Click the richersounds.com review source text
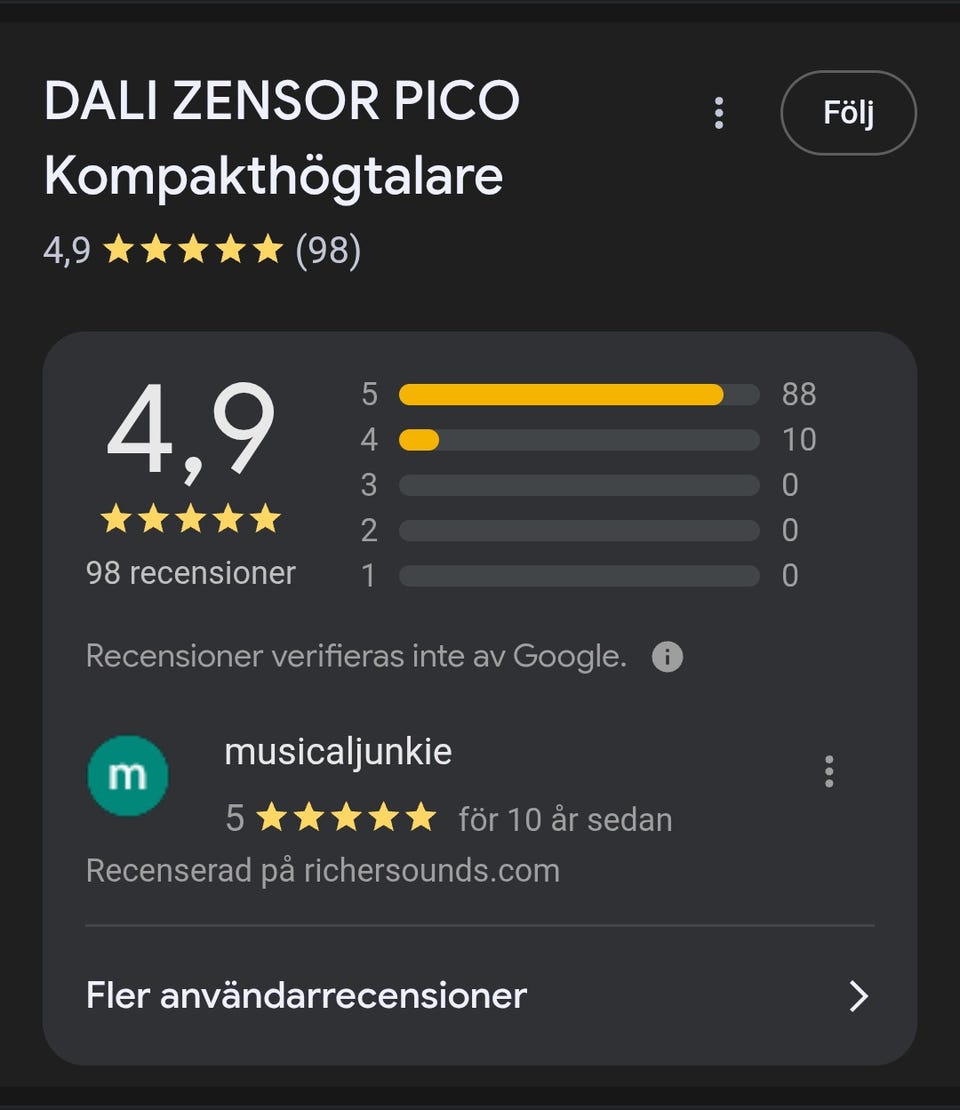Screen dimensions: 960x1110 coord(432,870)
